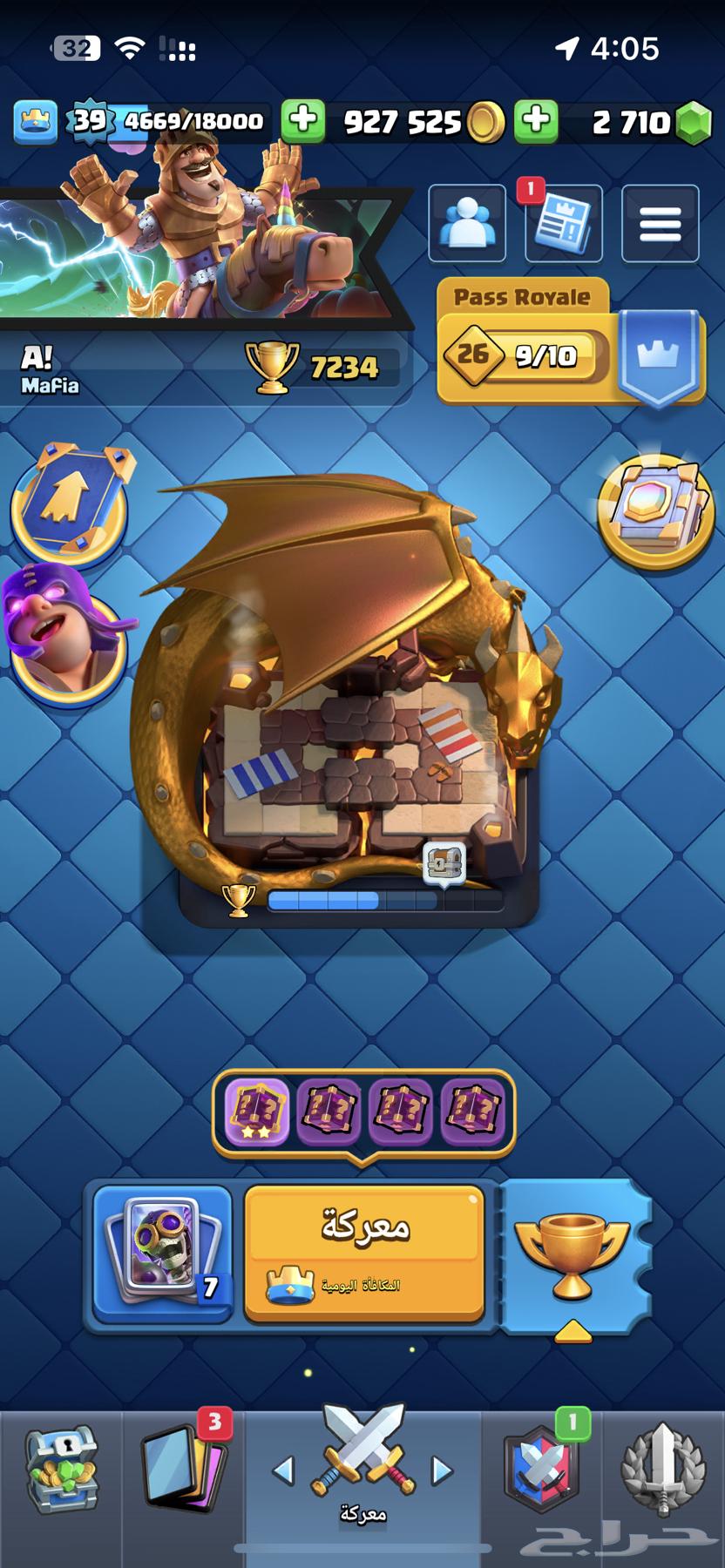Switch to the Clan shield tab
The image size is (725, 1568).
click(542, 1472)
